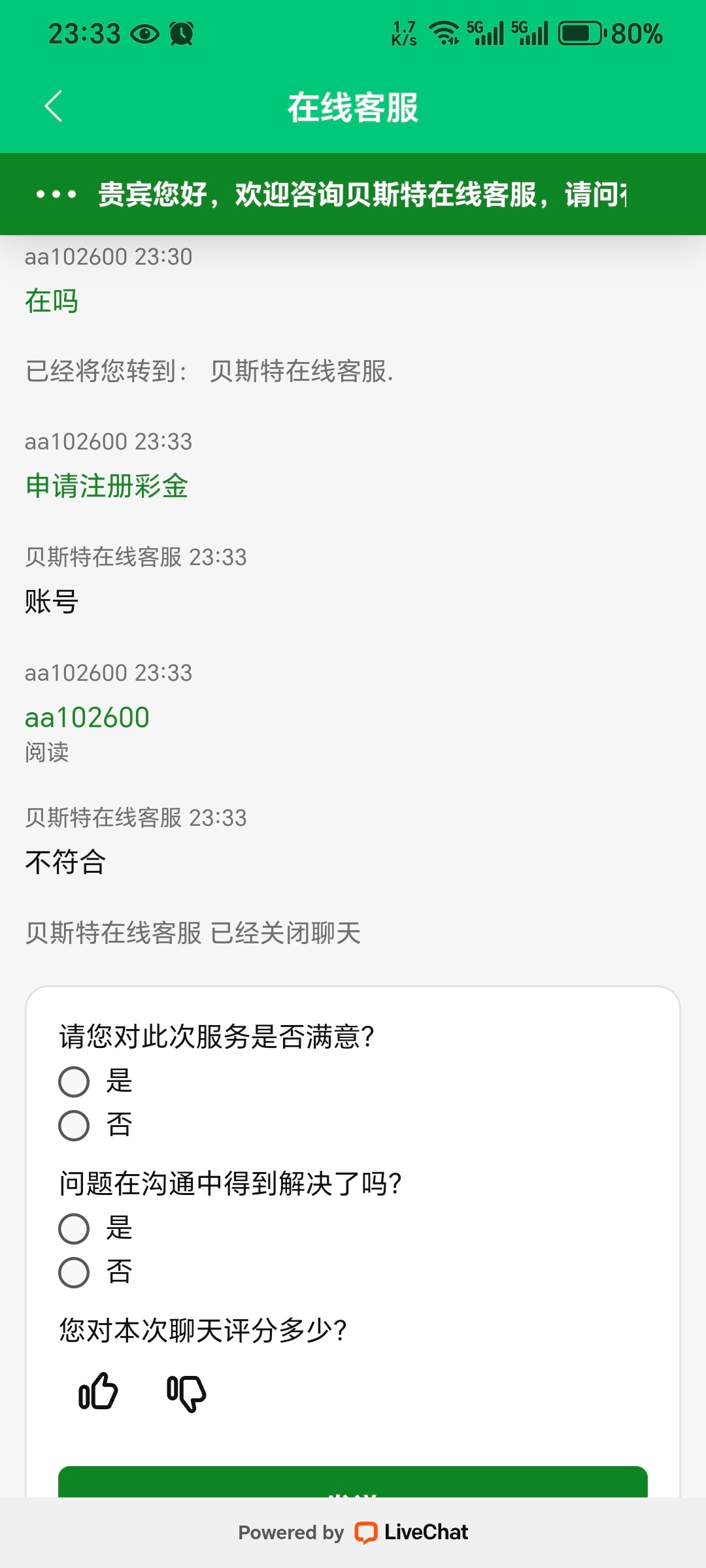Select 否 for 请您对此次服务是否满意
Screen dimensions: 706x1568
click(74, 1126)
